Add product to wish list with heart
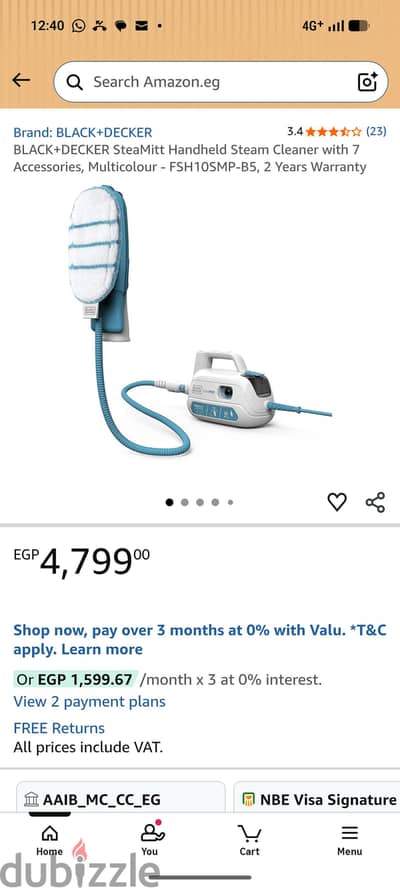 (x=337, y=502)
